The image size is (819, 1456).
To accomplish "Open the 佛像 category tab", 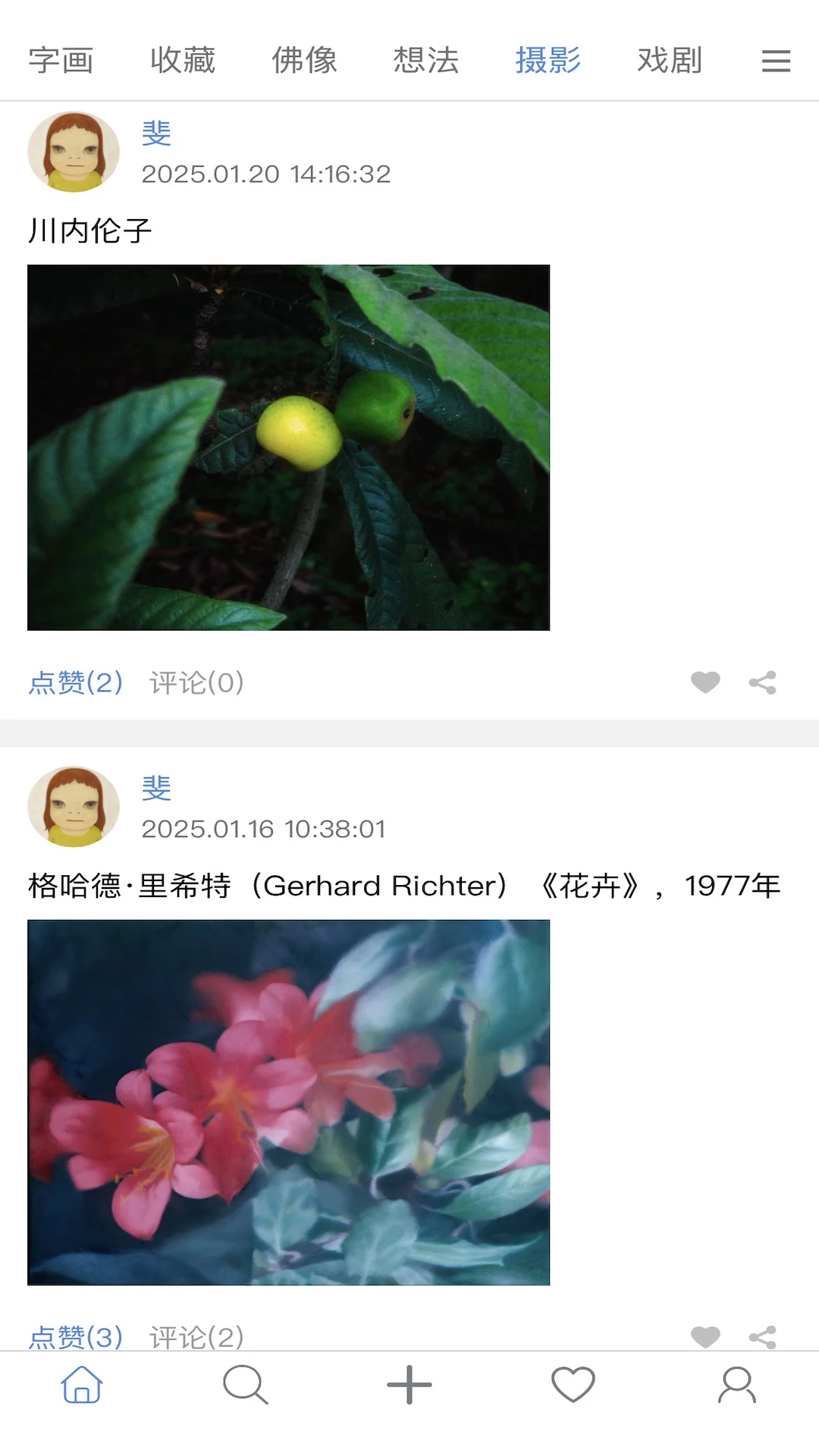I will click(x=304, y=60).
